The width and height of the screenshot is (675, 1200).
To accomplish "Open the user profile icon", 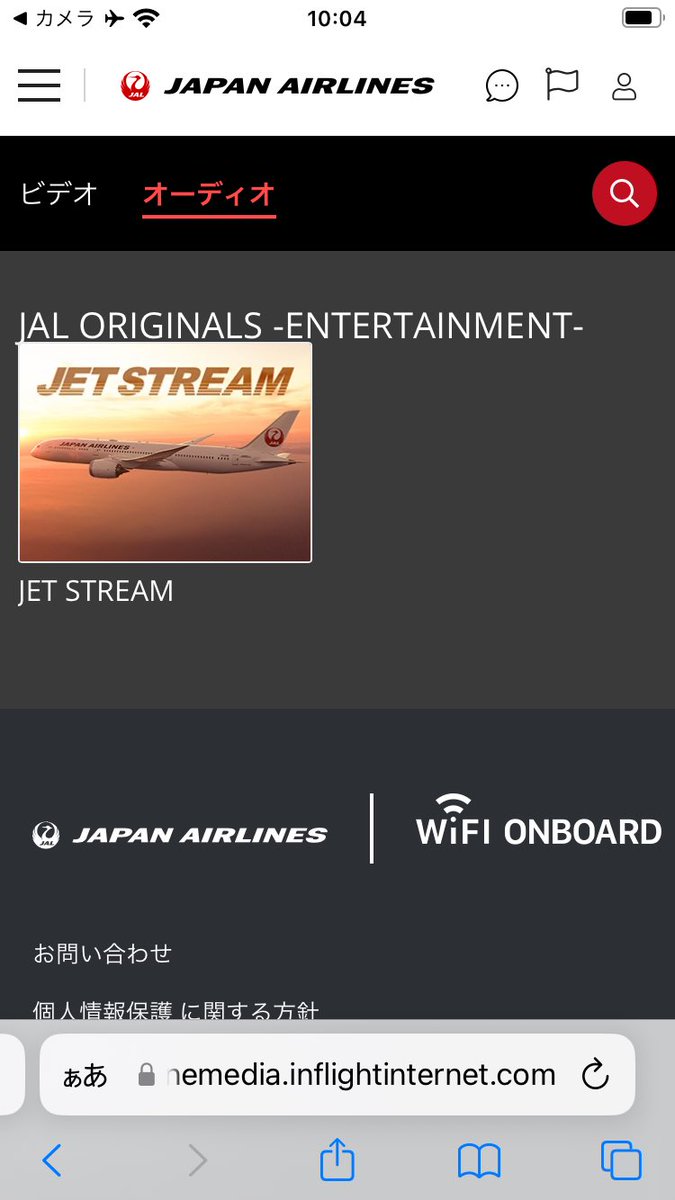I will pyautogui.click(x=624, y=86).
